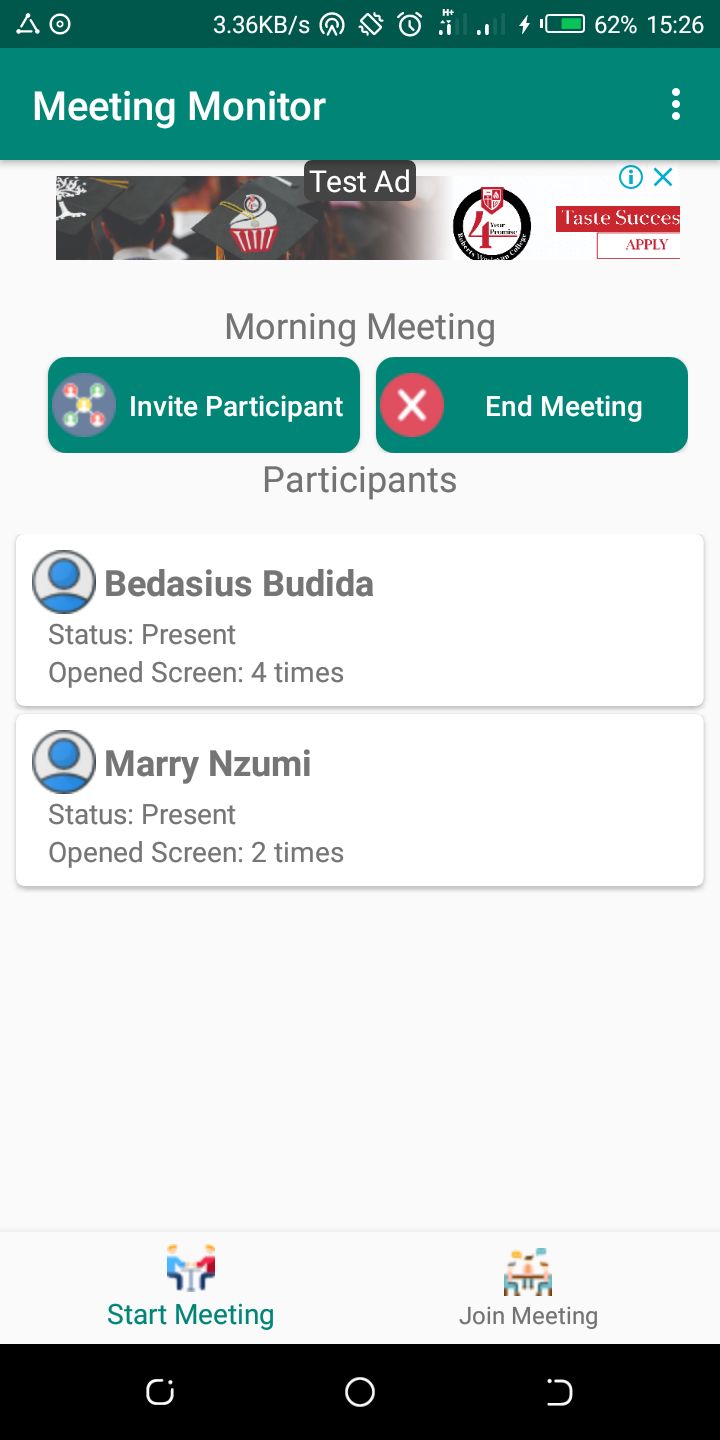Switch to the Start Meeting tab
The width and height of the screenshot is (720, 1440).
coord(190,1288)
